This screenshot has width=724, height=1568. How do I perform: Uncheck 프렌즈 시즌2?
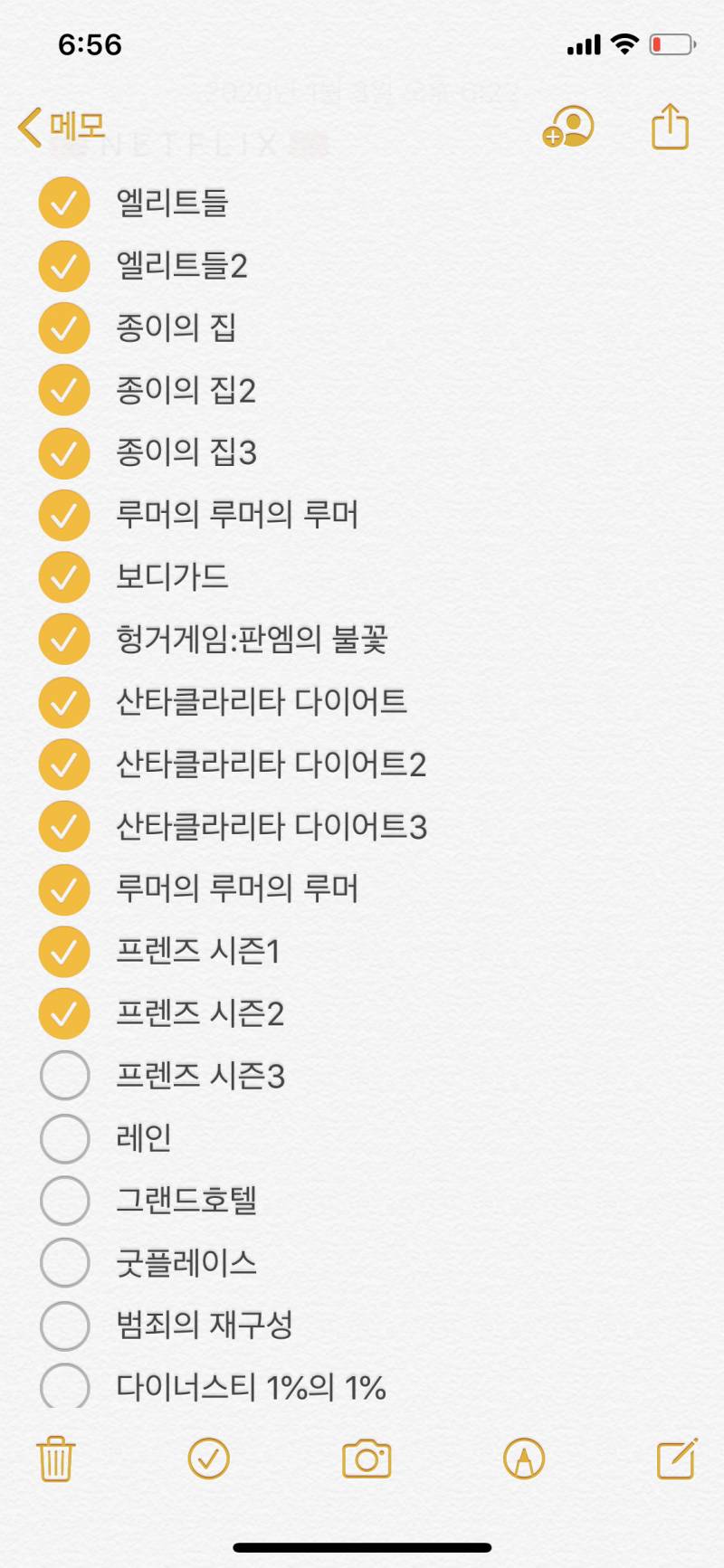tap(64, 1013)
